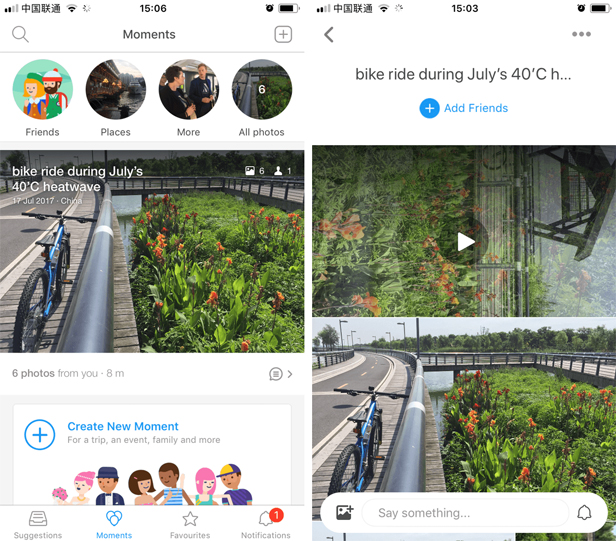Switch to the Moments tab
616x541 pixels.
114,523
